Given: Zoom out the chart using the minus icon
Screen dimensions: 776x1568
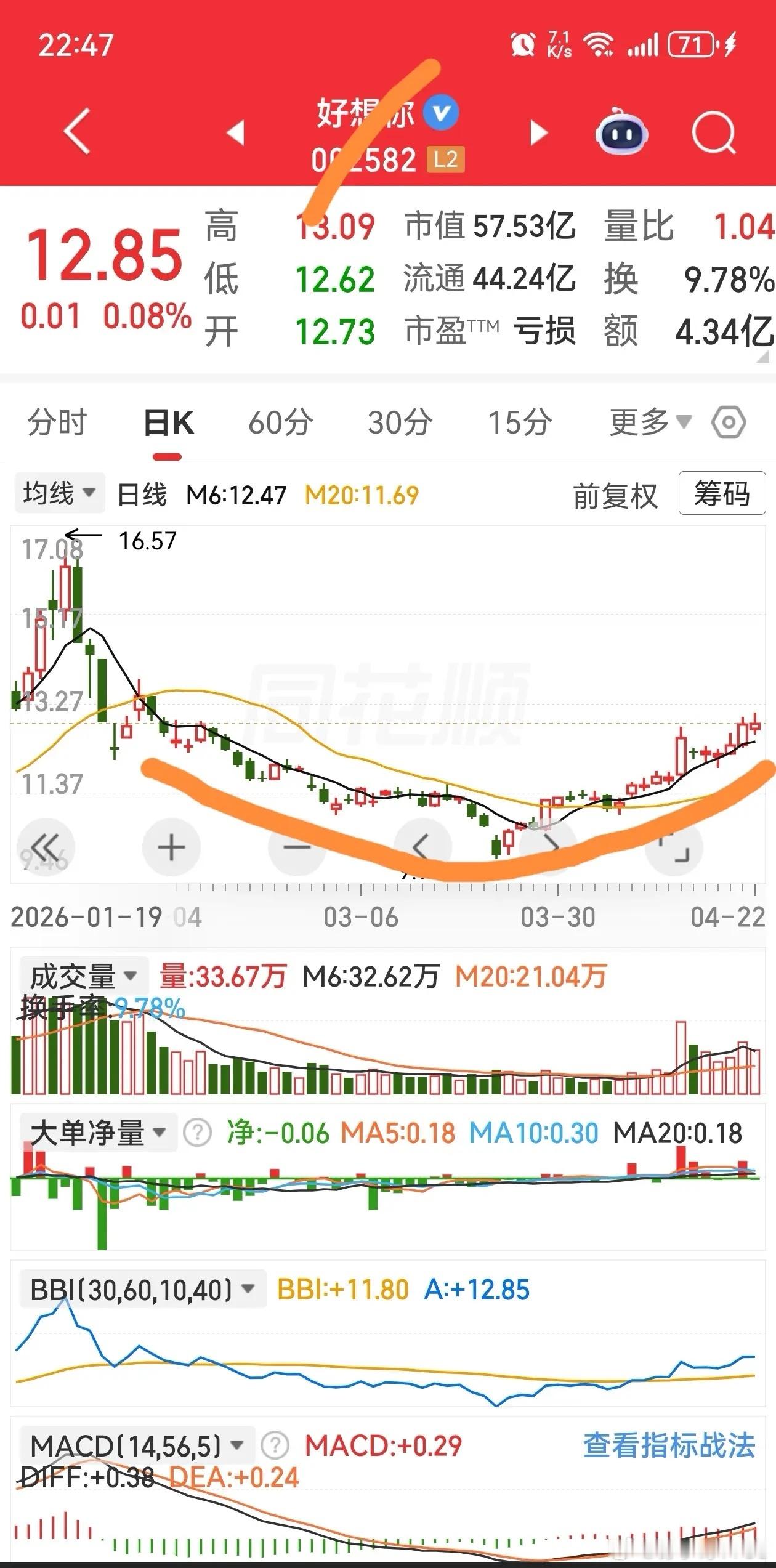Looking at the screenshot, I should [297, 847].
